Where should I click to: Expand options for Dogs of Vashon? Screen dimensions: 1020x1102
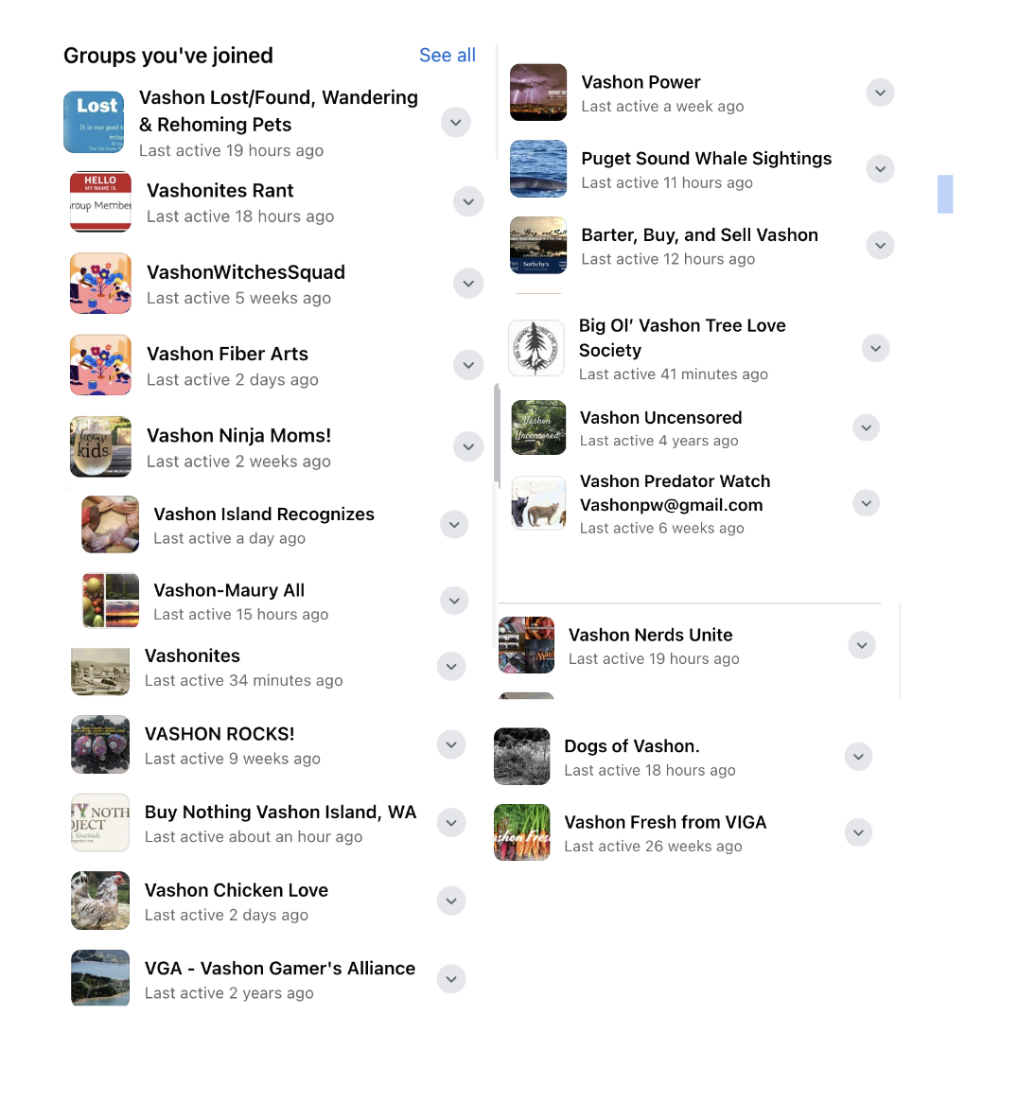(858, 756)
